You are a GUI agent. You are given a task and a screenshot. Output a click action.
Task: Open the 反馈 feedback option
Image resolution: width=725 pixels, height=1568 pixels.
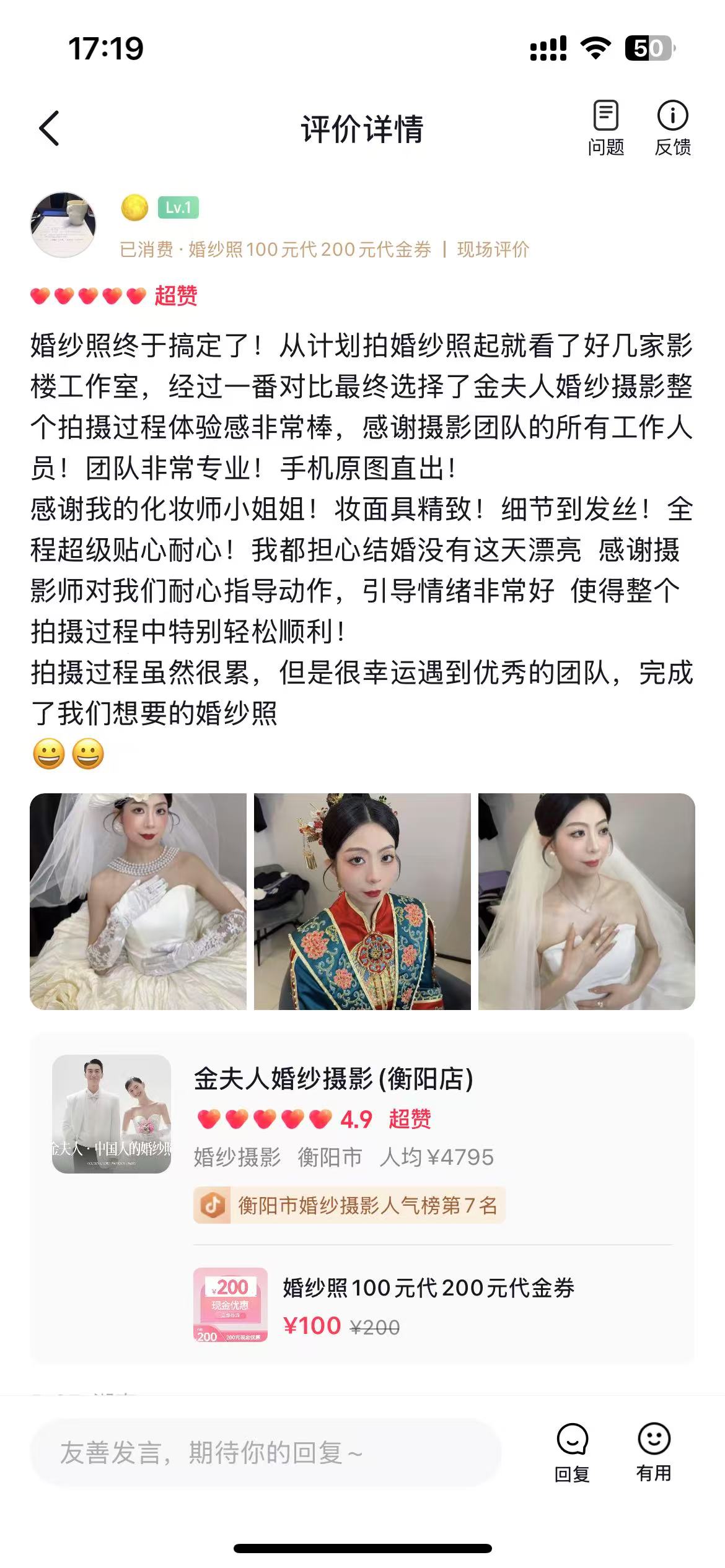672,128
